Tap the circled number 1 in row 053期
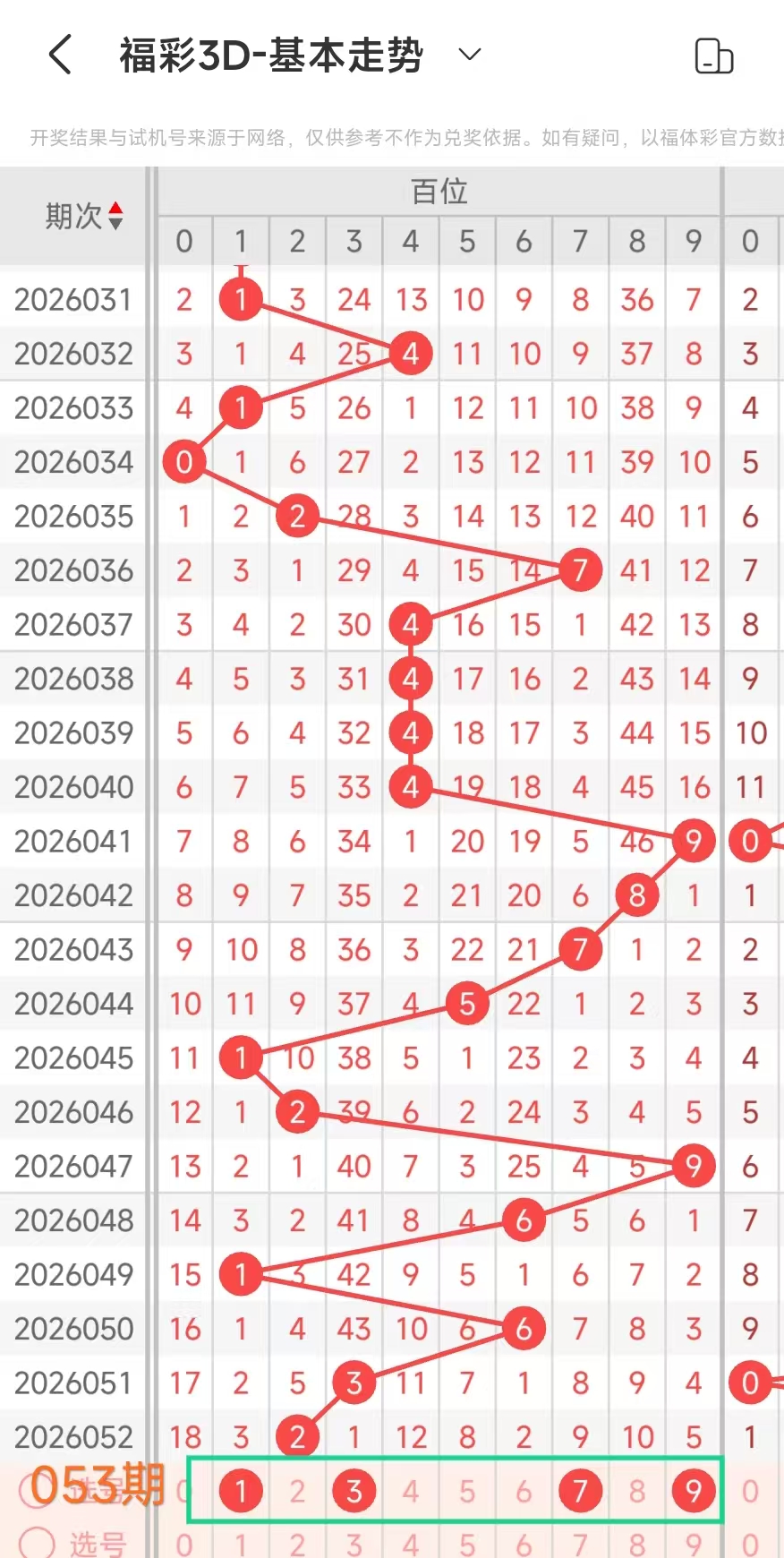This screenshot has width=784, height=1558. tap(240, 1490)
